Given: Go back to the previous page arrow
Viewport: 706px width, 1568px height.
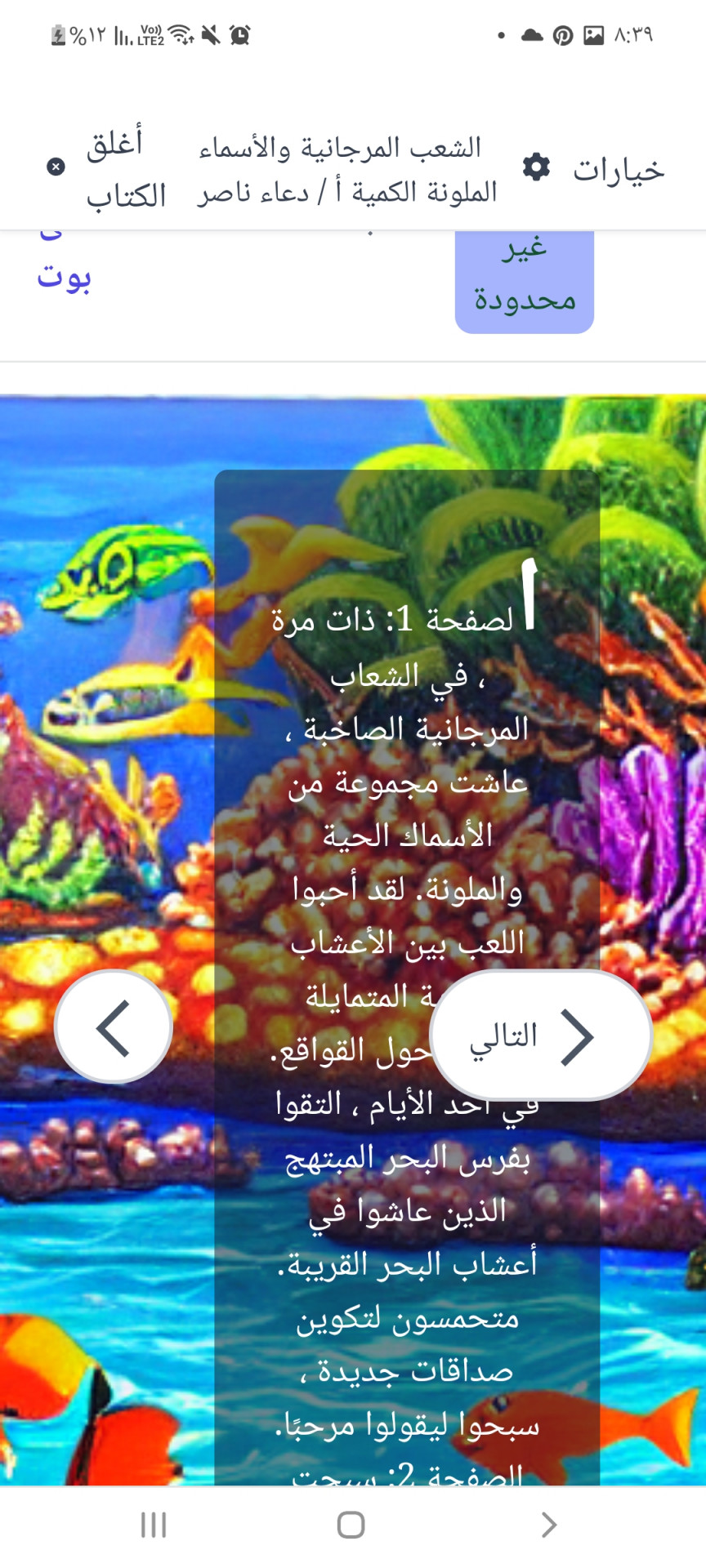Looking at the screenshot, I should 114,1027.
